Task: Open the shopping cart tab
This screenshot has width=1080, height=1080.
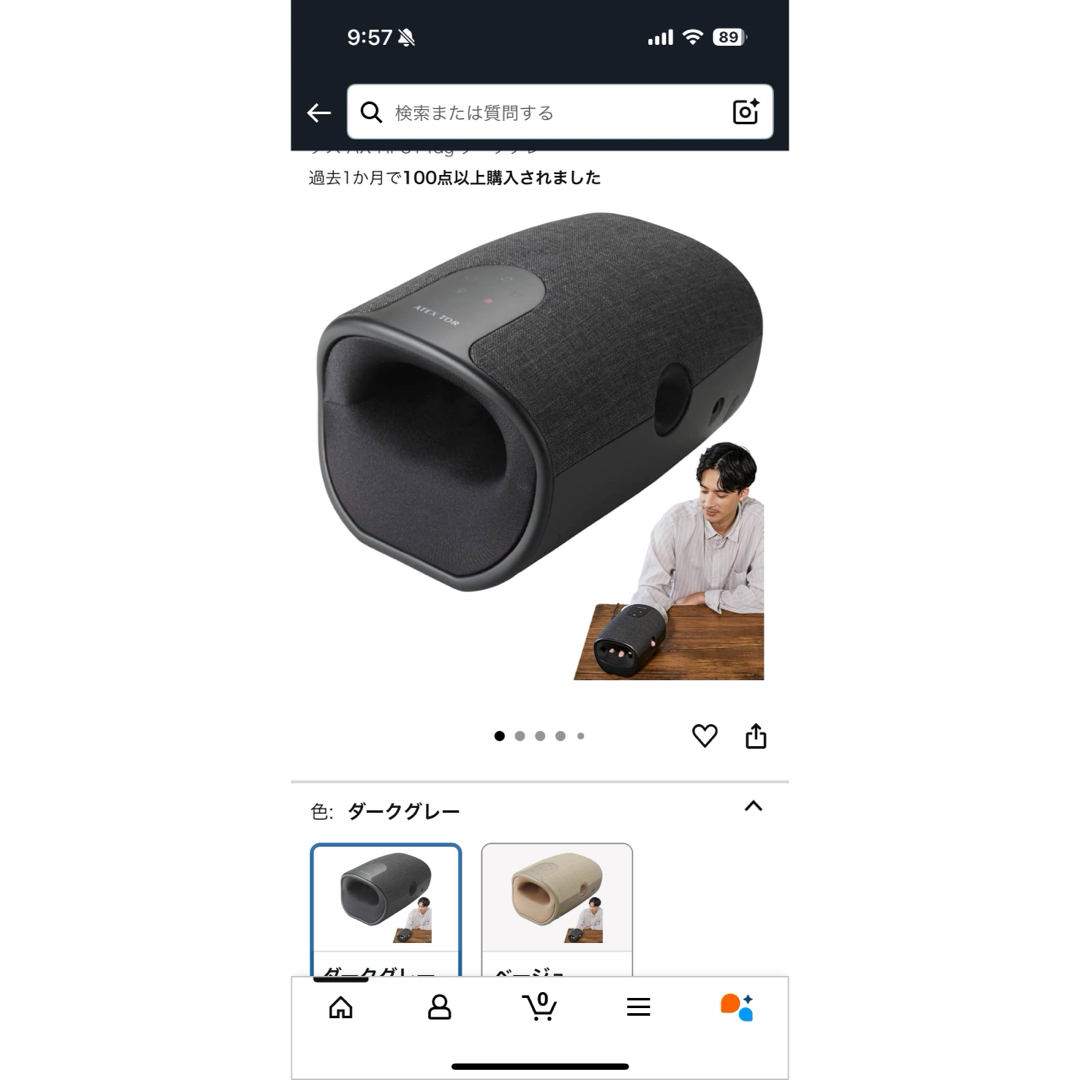Action: (539, 1006)
